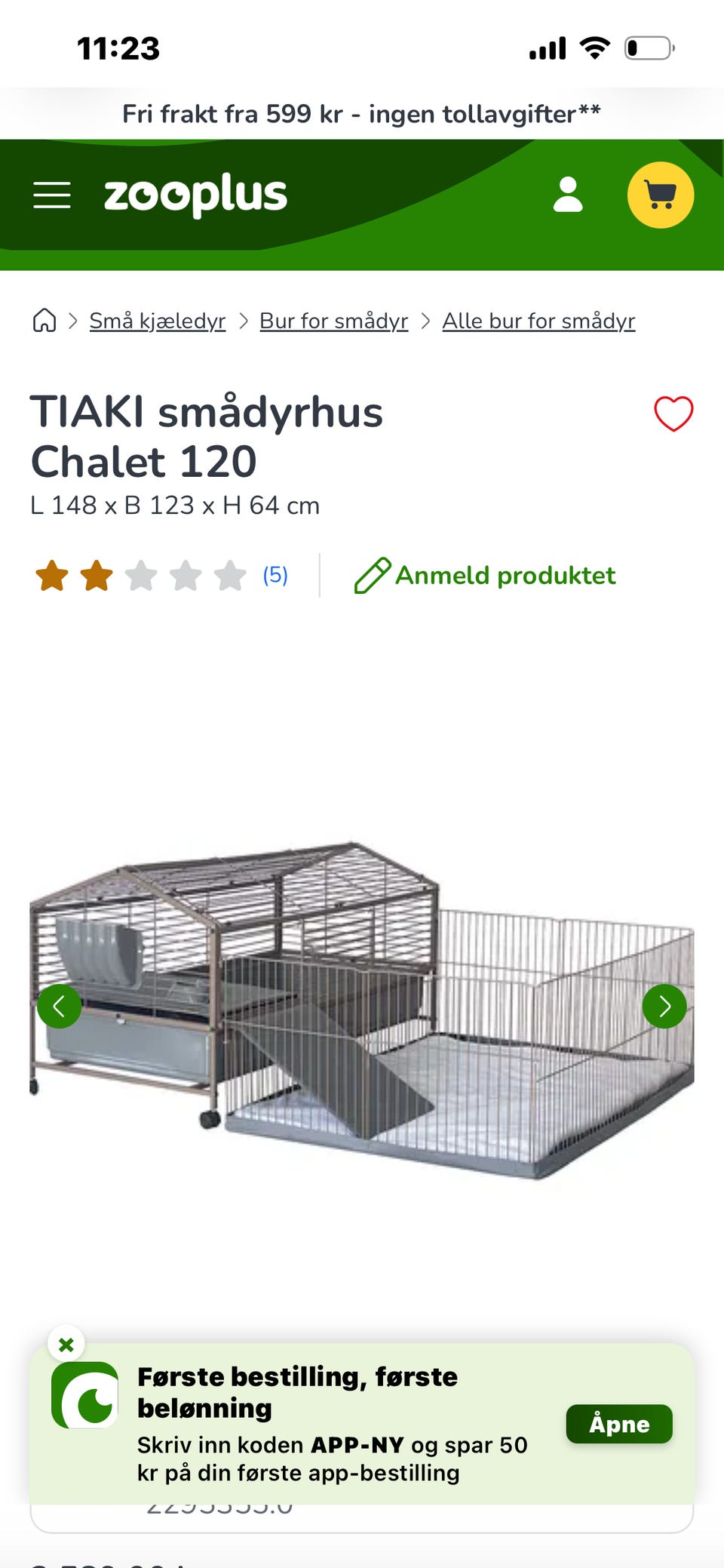The width and height of the screenshot is (724, 1568).
Task: Tap Anmeld produktet to write review
Action: coord(485,576)
